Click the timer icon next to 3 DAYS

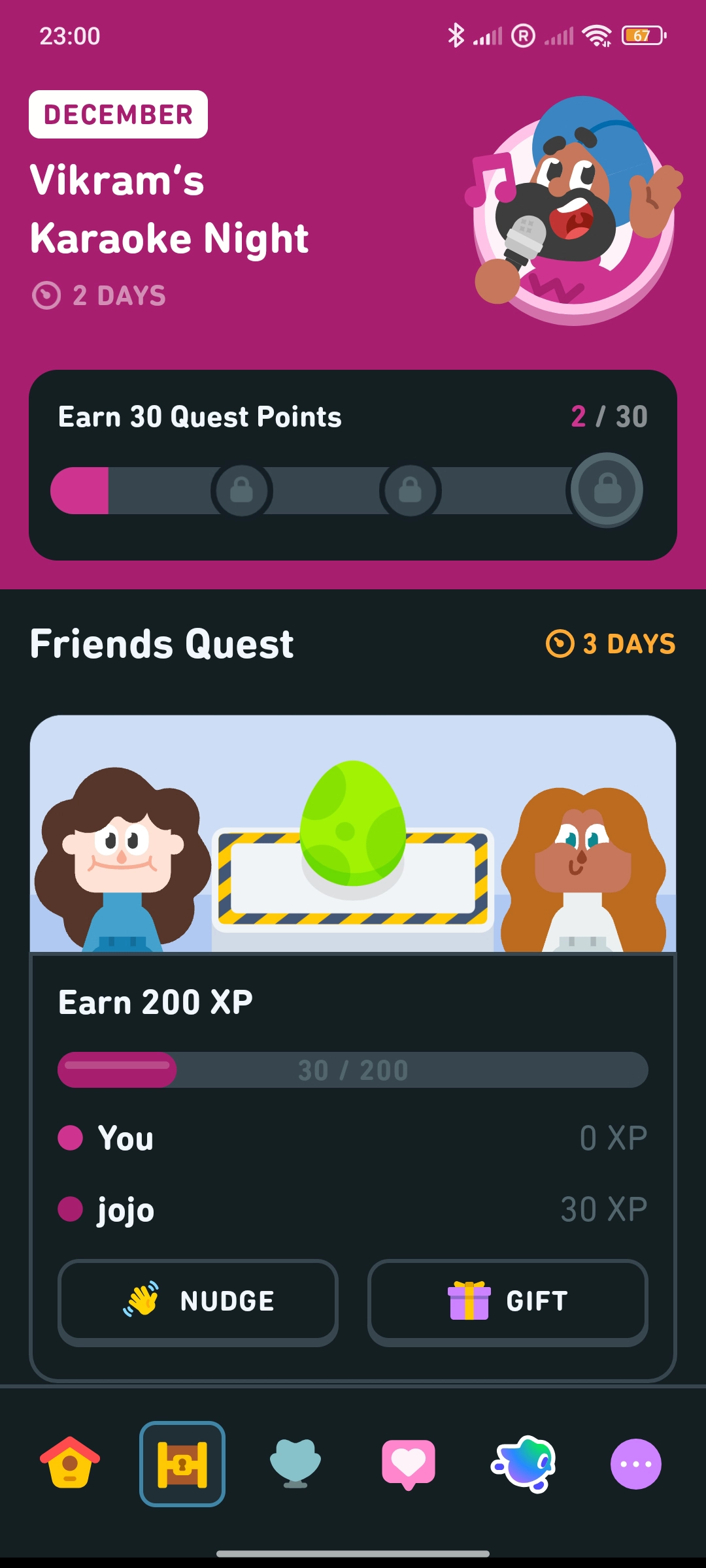coord(560,644)
